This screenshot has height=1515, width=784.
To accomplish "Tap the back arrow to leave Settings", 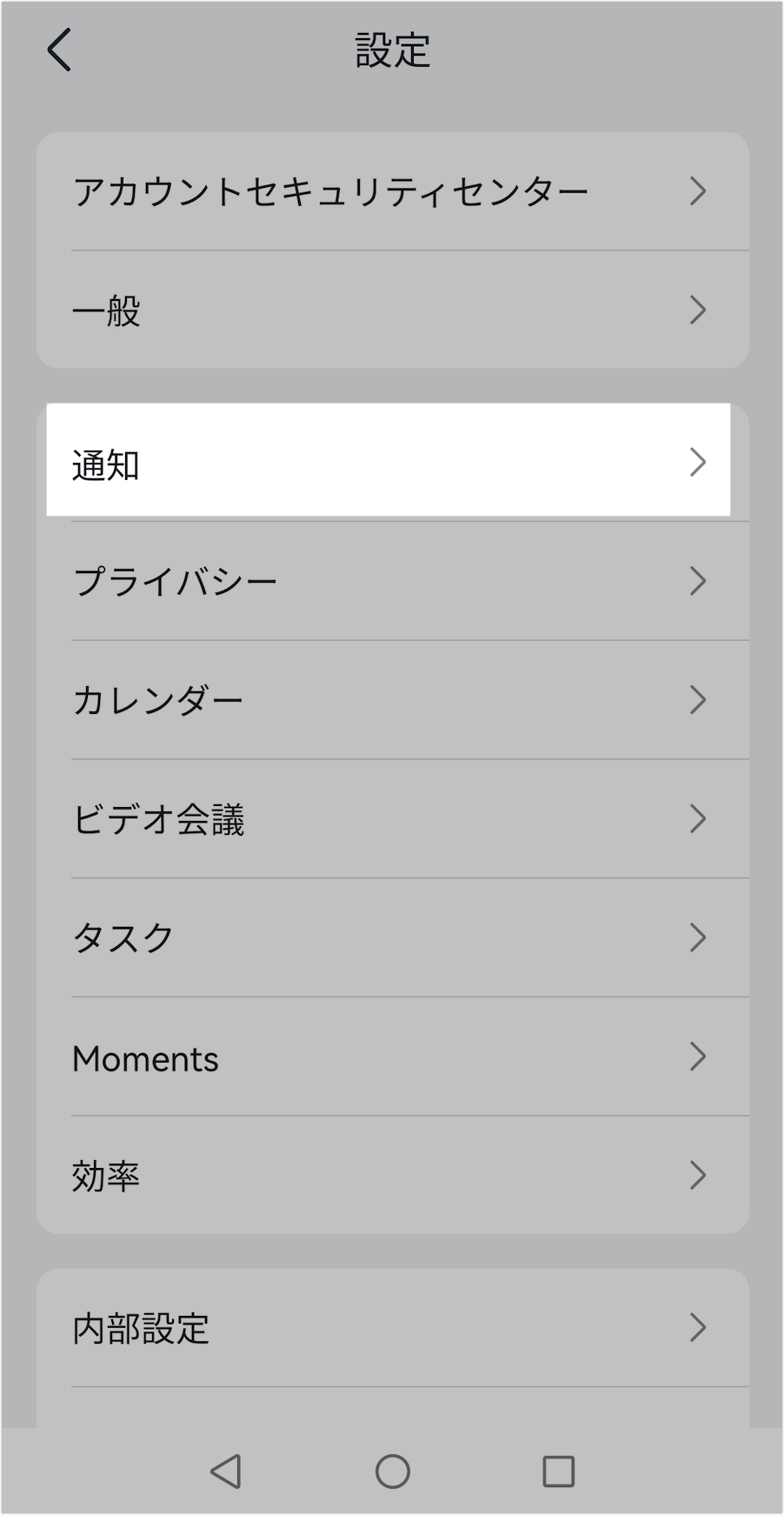I will click(59, 50).
